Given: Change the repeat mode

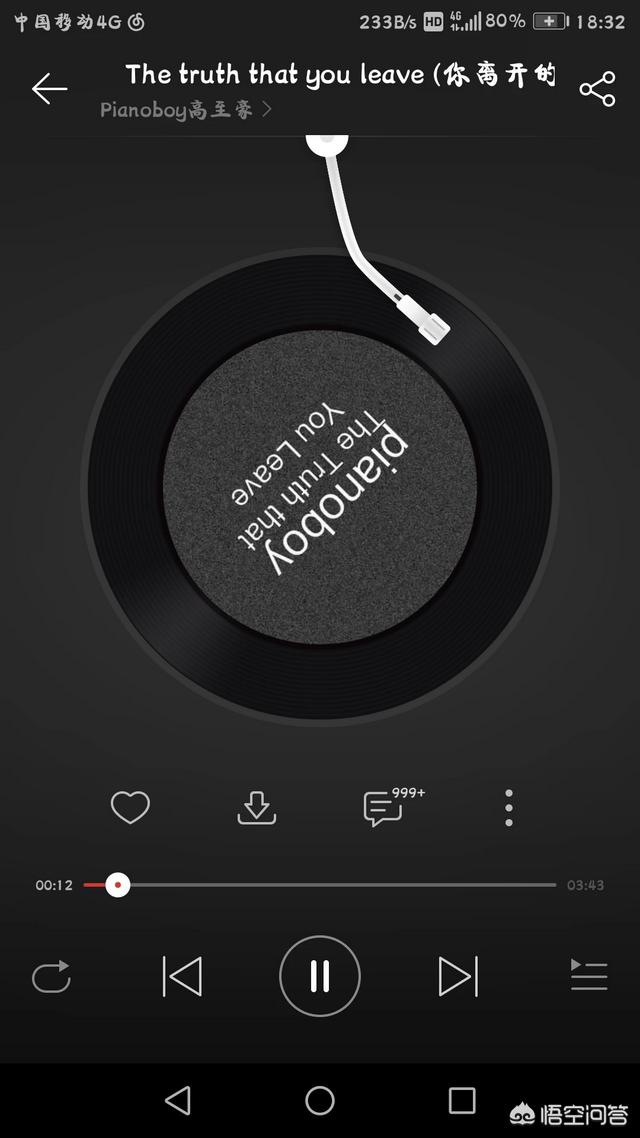Looking at the screenshot, I should click(52, 976).
